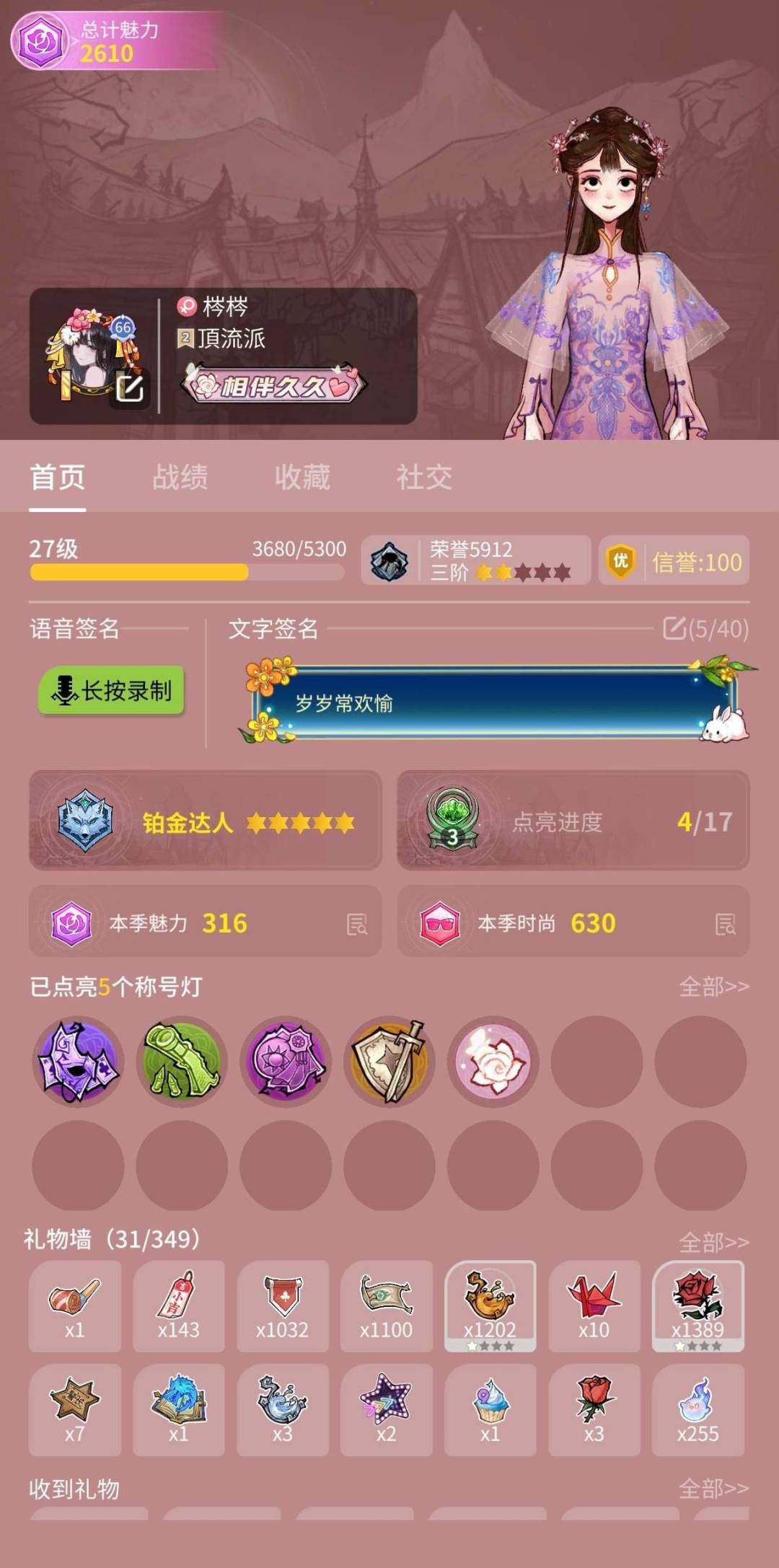779x1568 pixels.
Task: Select the 铂金达人 wolf badge
Action: click(83, 820)
